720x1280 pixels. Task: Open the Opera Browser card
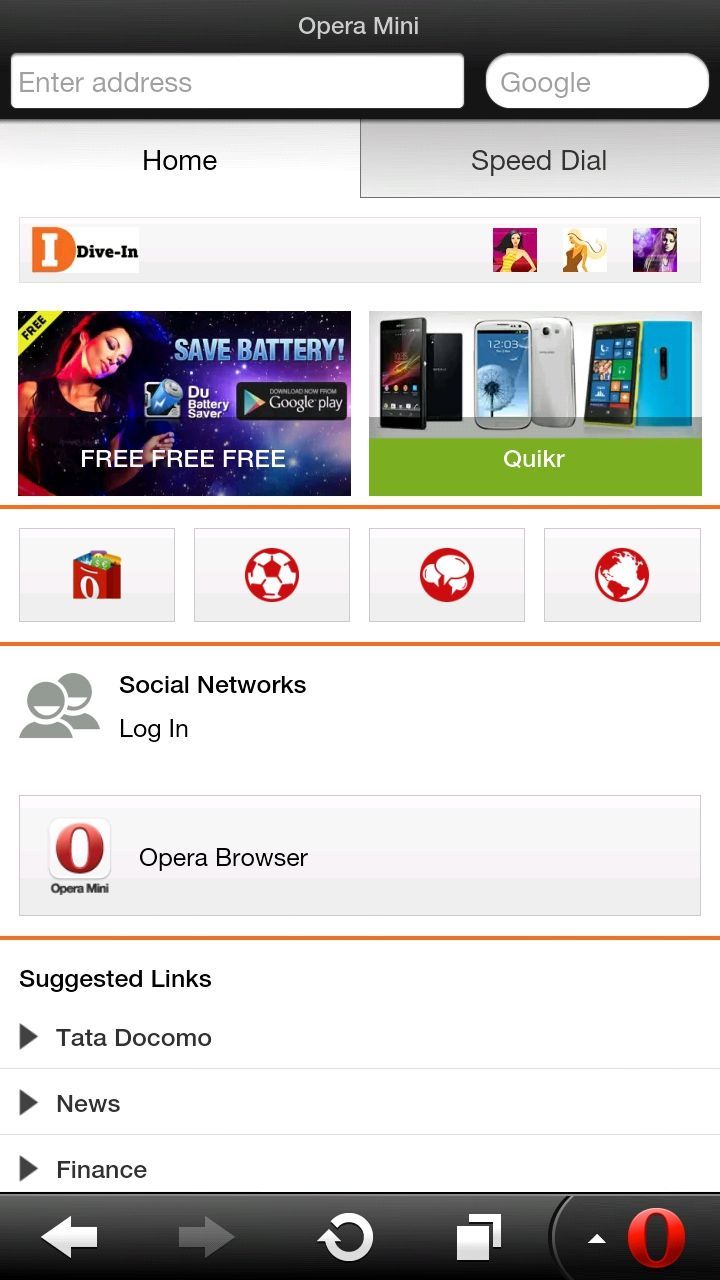pyautogui.click(x=360, y=856)
